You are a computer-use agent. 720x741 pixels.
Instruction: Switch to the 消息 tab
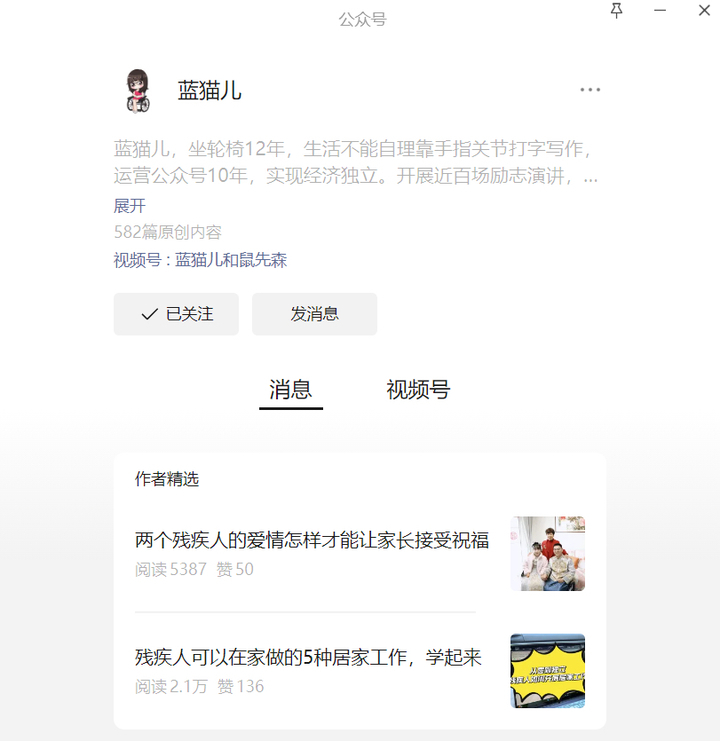tap(291, 390)
